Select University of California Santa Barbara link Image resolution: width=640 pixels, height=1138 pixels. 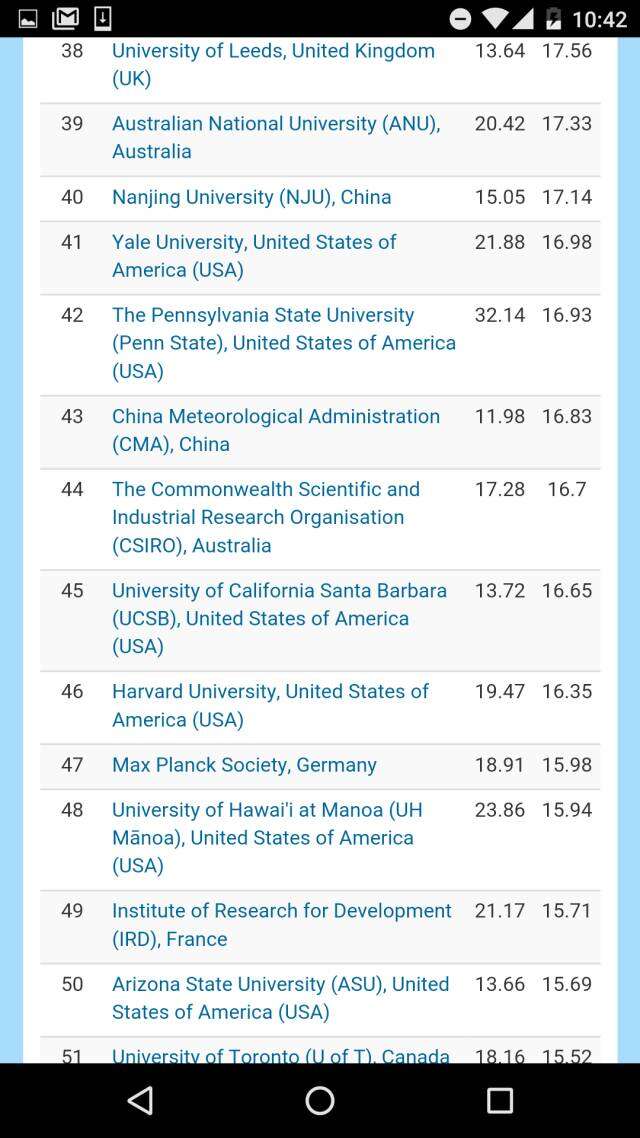279,591
